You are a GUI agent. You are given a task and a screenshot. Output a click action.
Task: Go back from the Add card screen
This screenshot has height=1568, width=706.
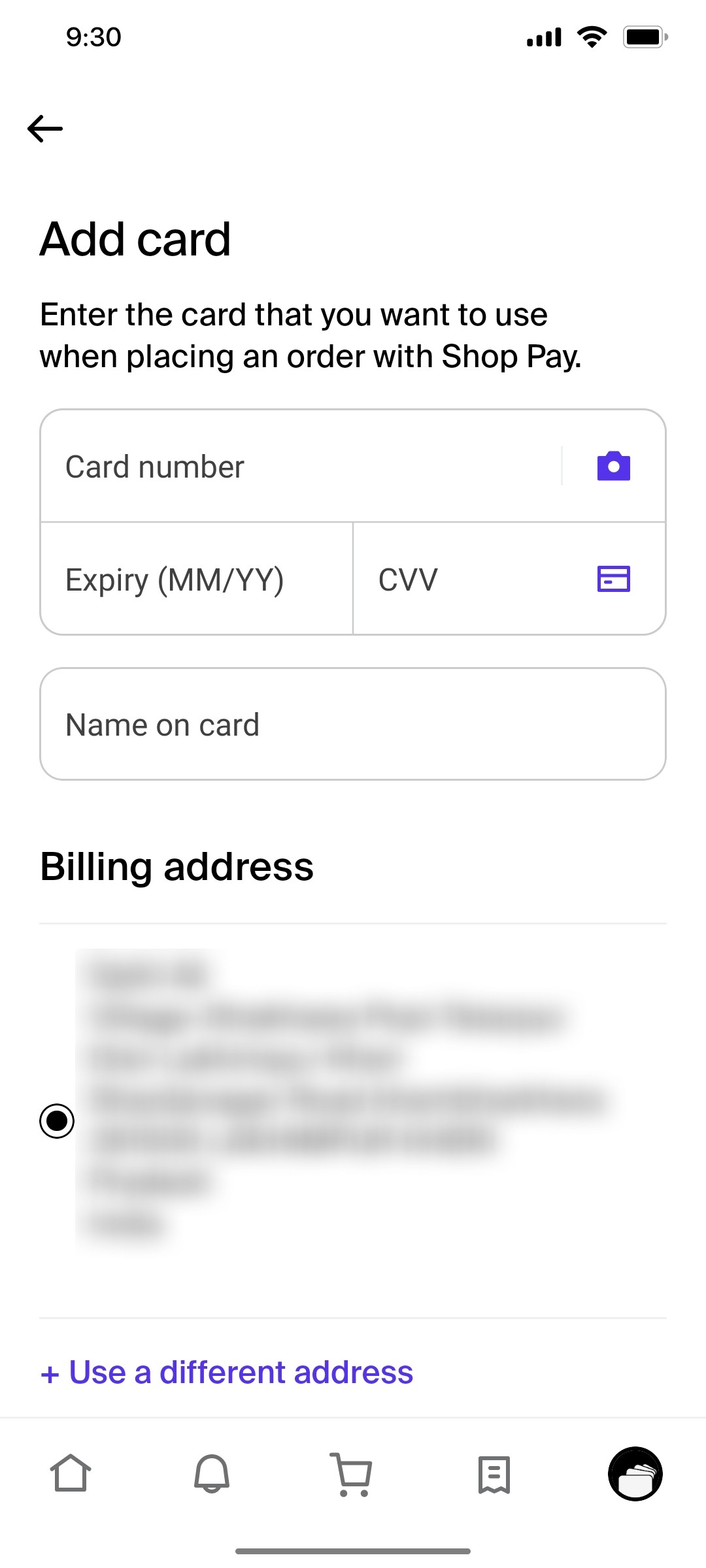44,128
